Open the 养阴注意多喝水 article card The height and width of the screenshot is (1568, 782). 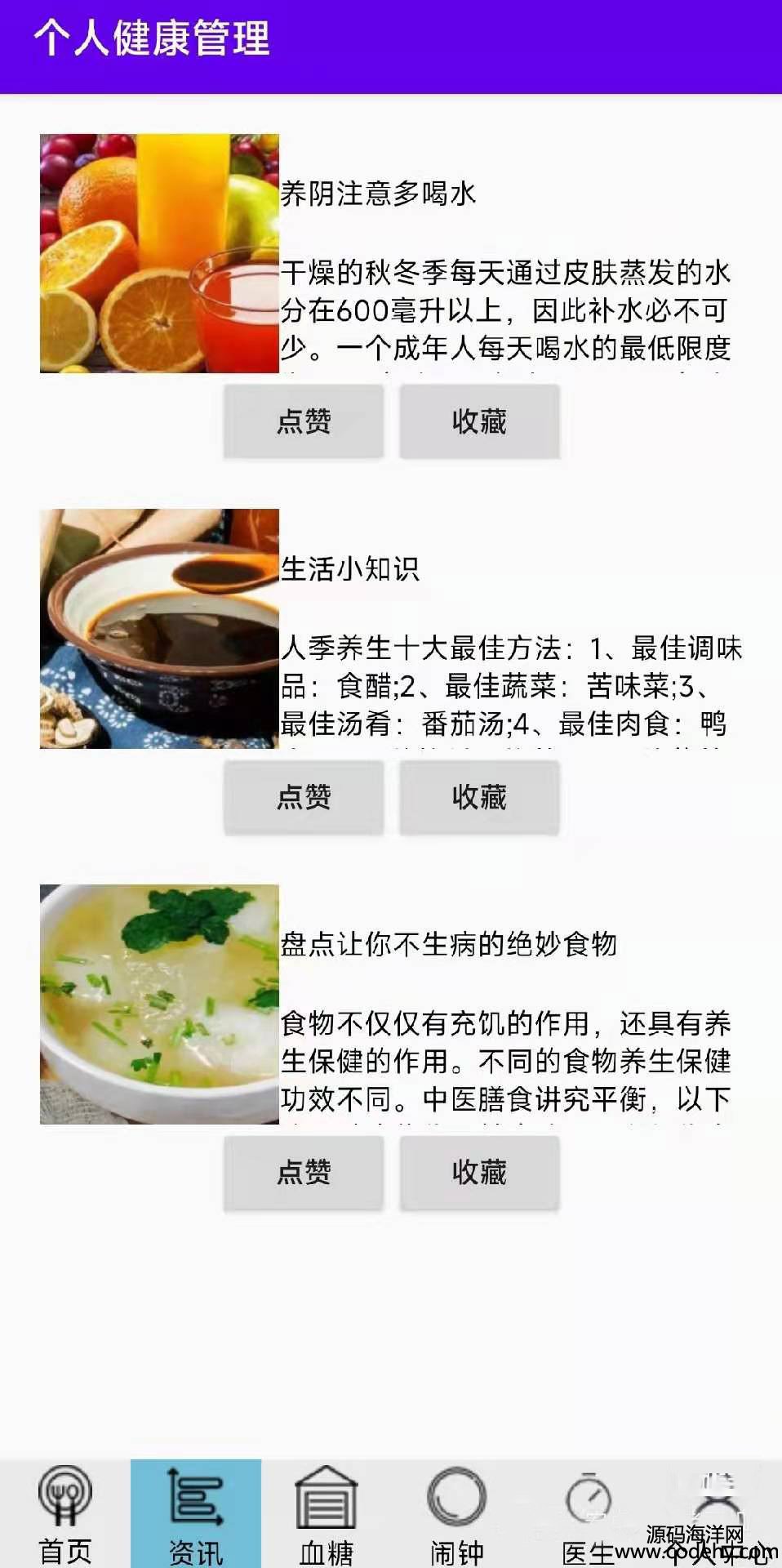pos(391,253)
